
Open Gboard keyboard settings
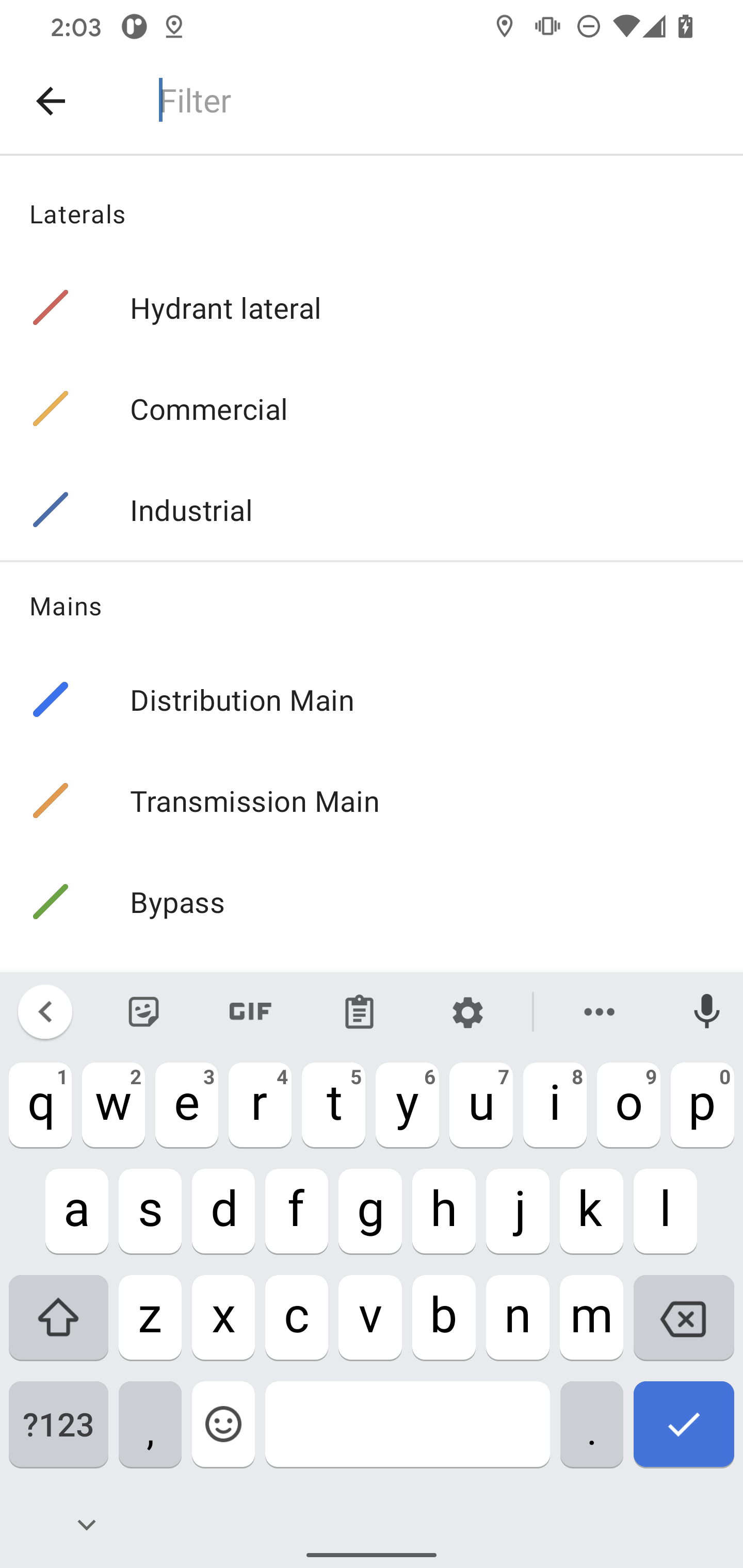point(467,1011)
